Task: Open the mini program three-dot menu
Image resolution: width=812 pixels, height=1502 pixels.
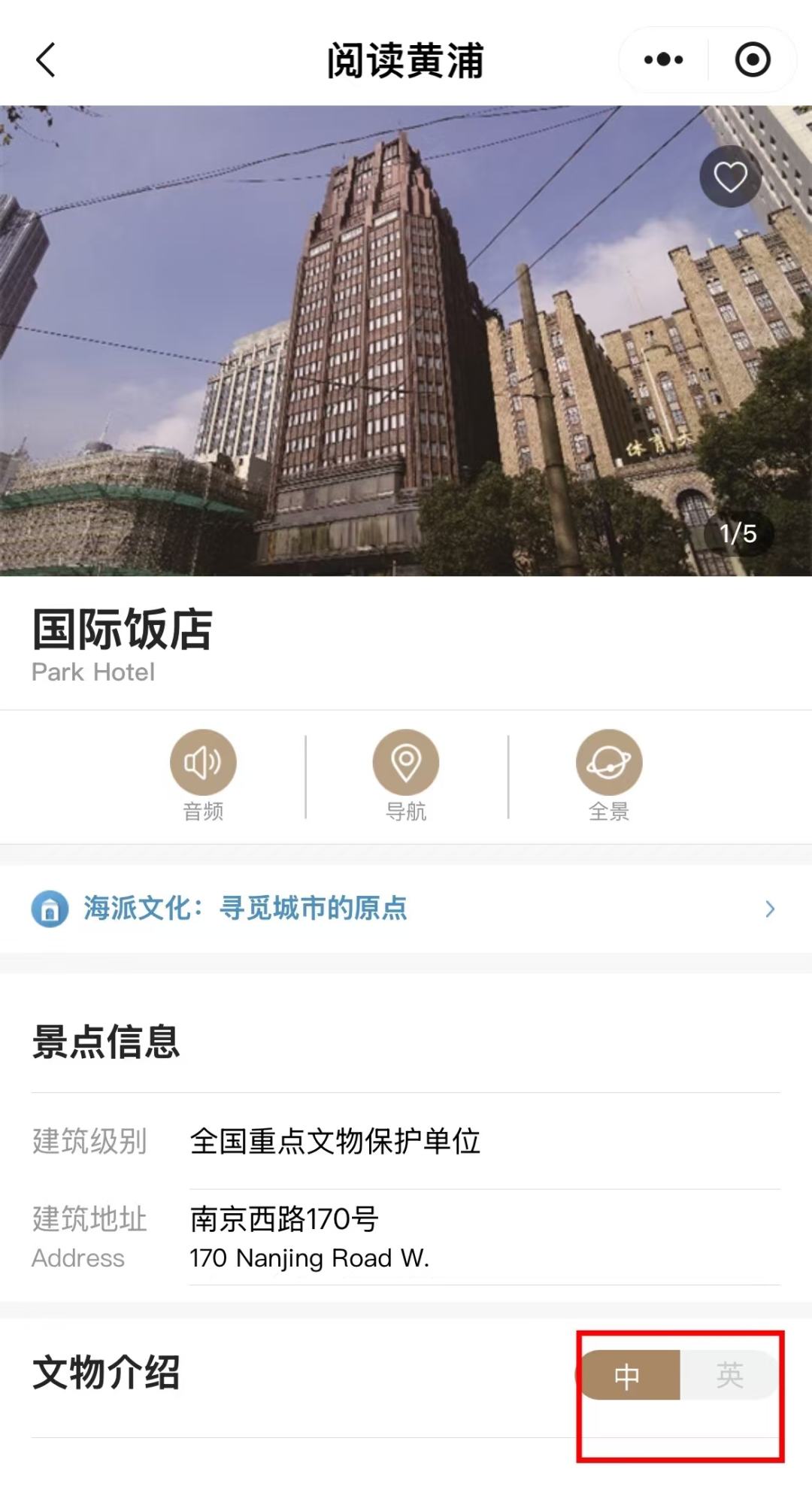Action: 663,60
